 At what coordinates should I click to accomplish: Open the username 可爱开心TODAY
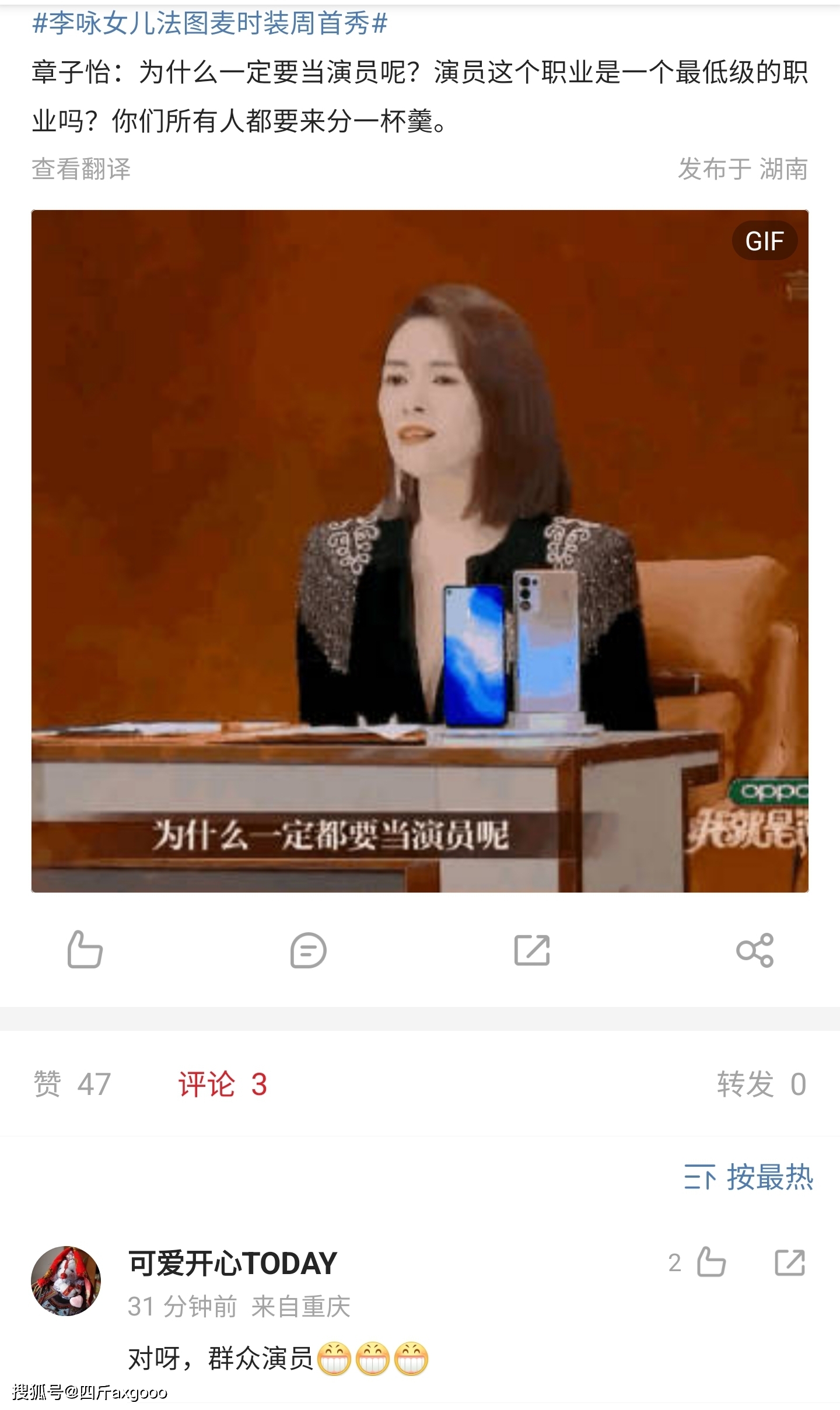click(233, 1264)
